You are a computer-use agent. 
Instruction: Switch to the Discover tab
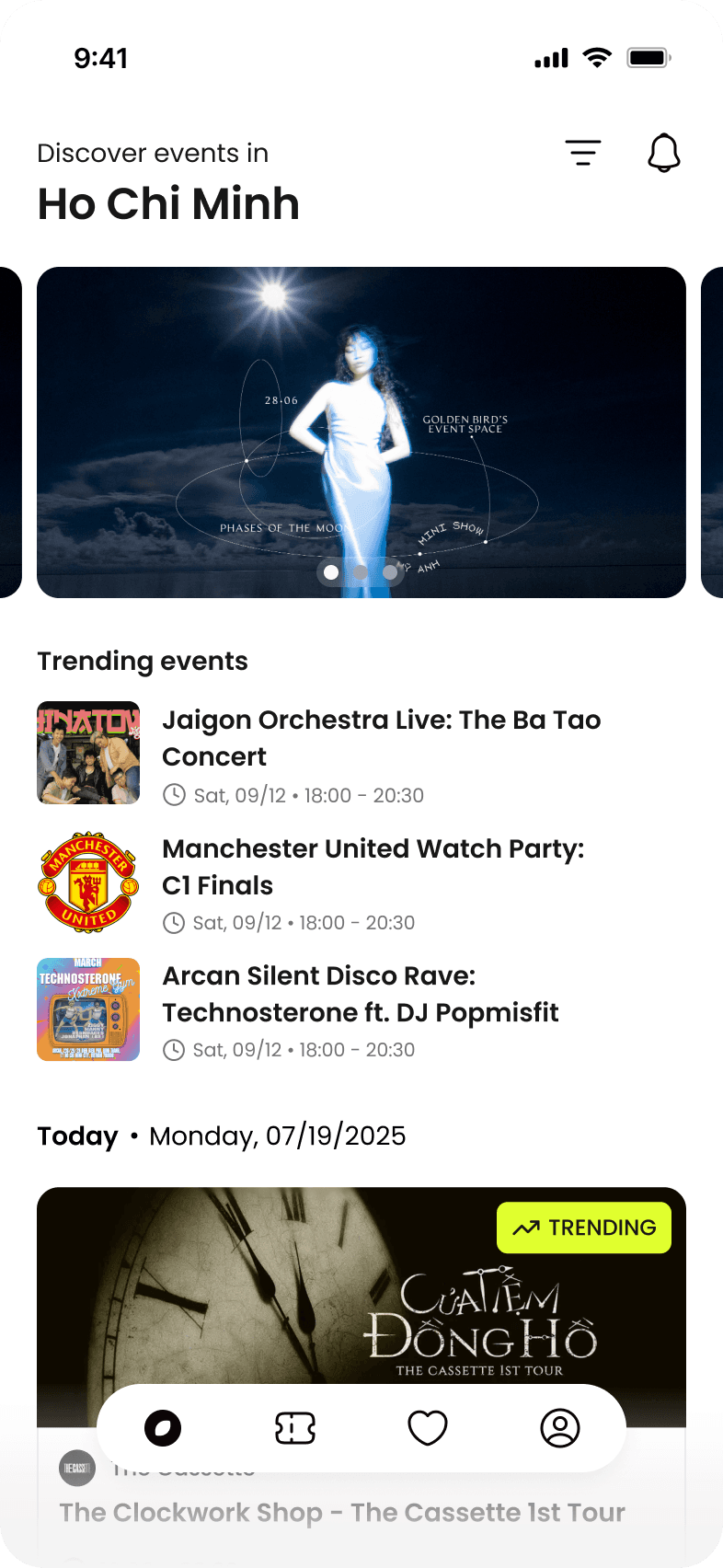click(x=163, y=1428)
